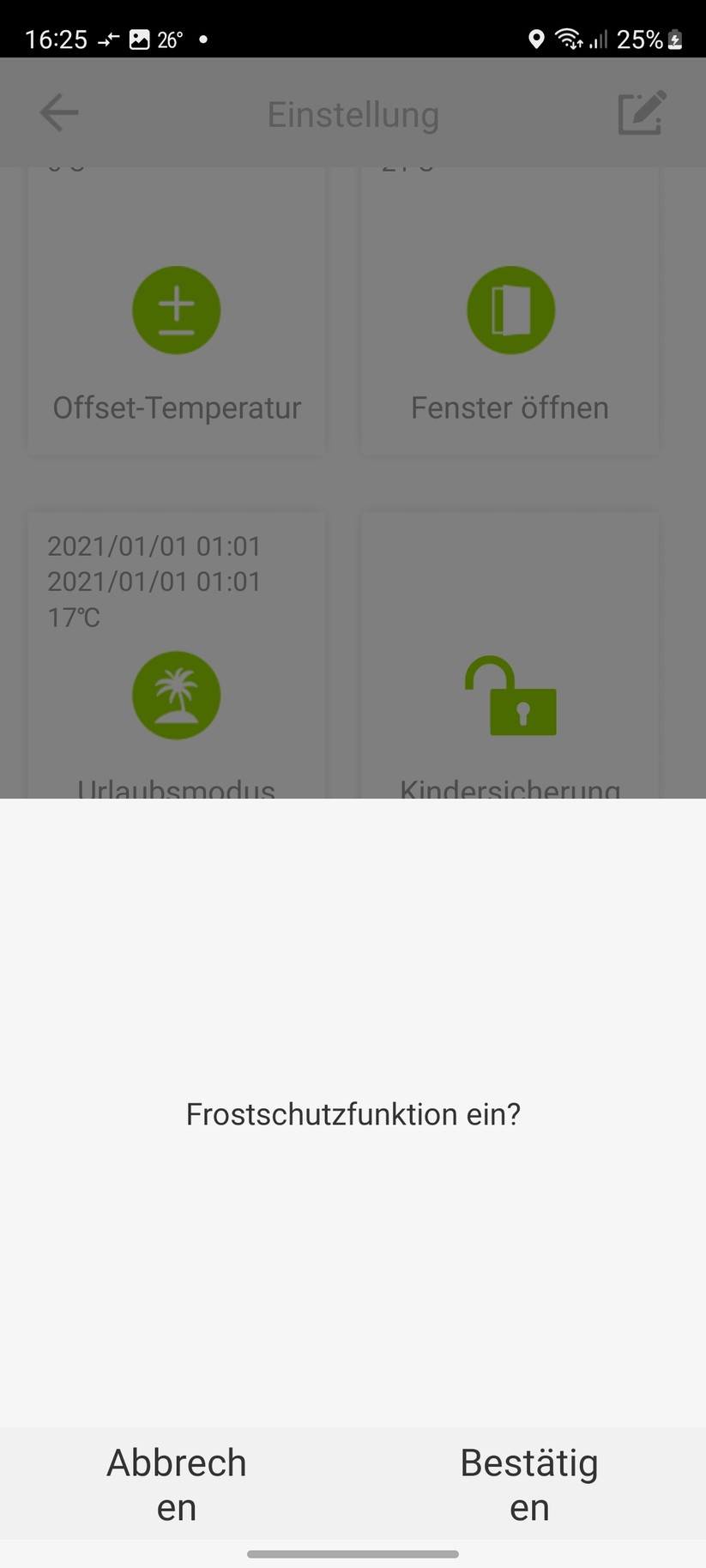
Task: Tap the edit pencil icon in header
Action: [643, 112]
